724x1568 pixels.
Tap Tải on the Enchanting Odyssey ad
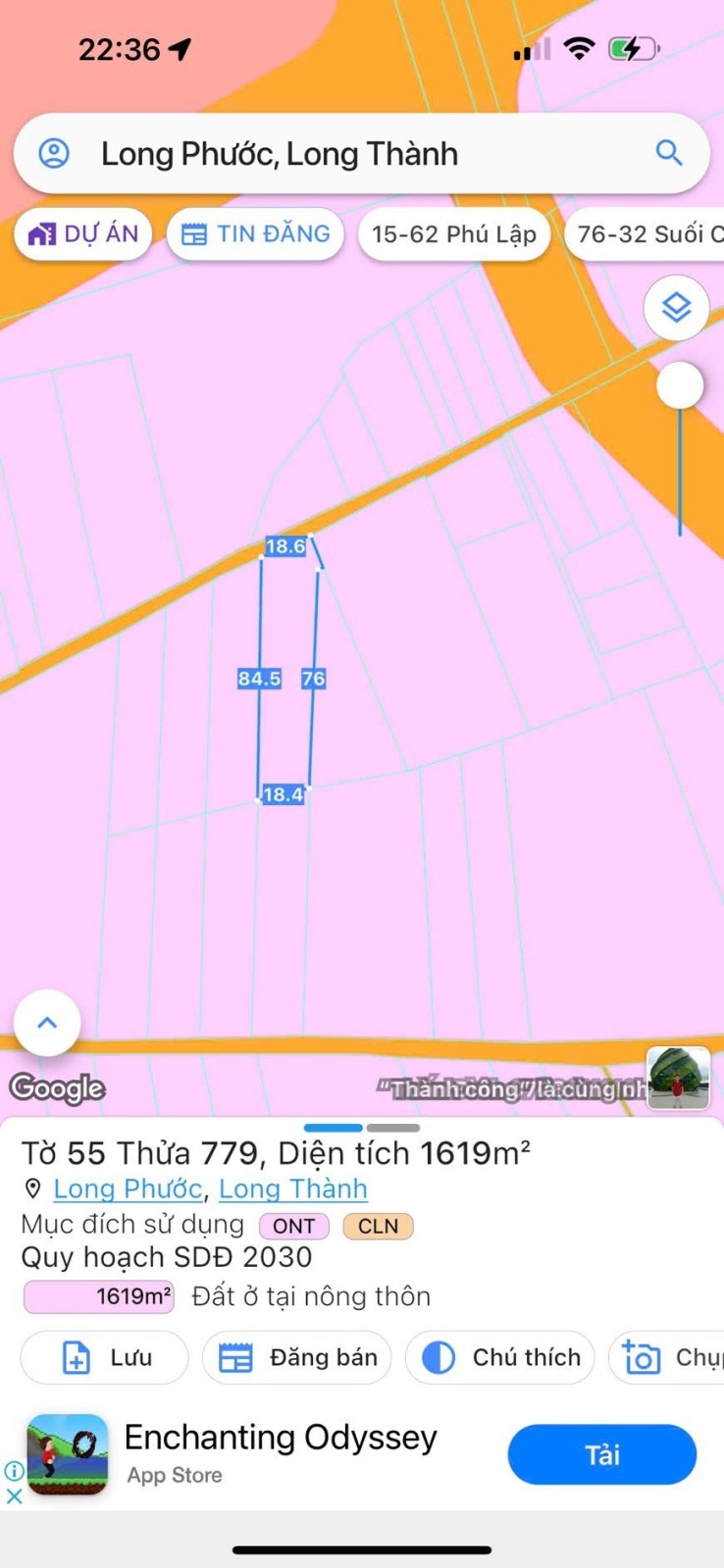tap(601, 1455)
